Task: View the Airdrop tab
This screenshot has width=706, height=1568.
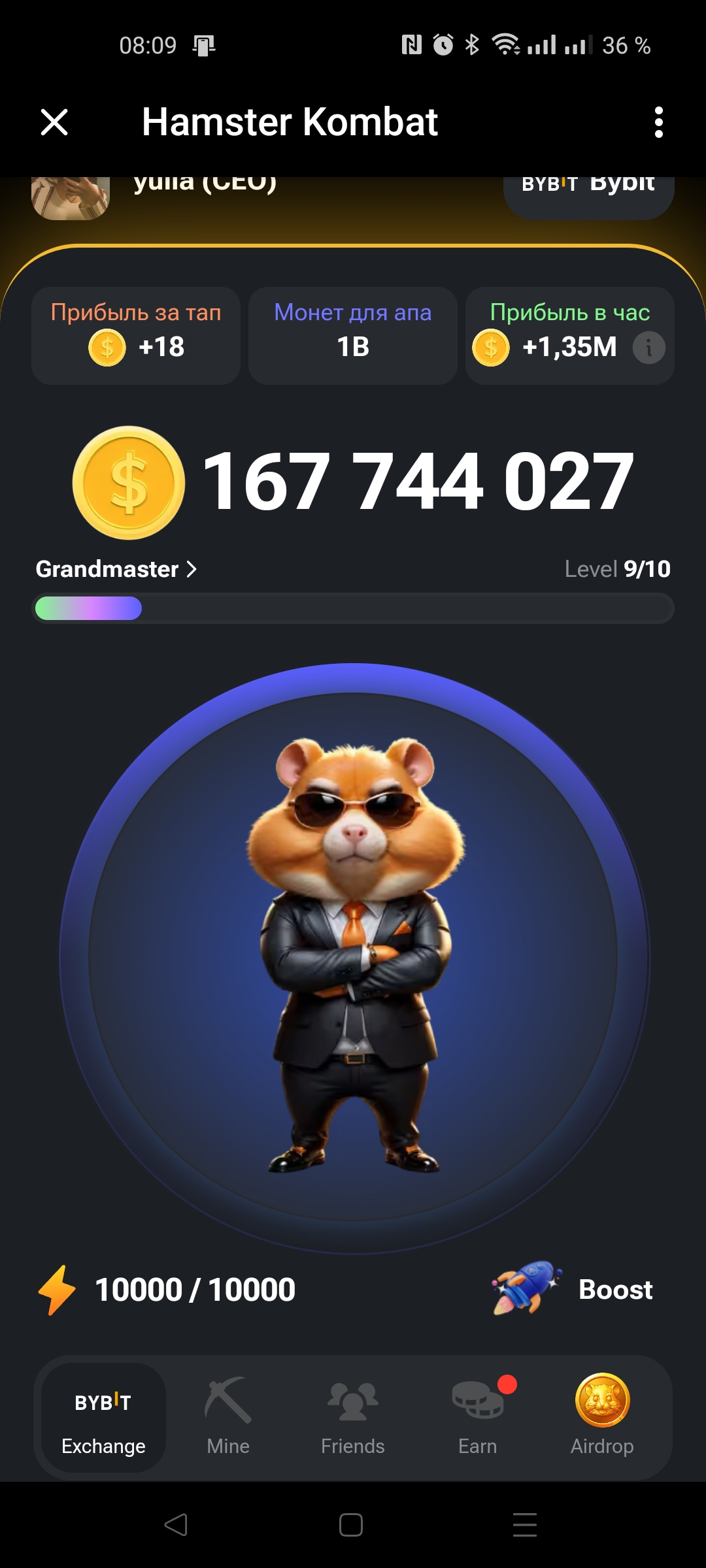Action: point(602,1416)
